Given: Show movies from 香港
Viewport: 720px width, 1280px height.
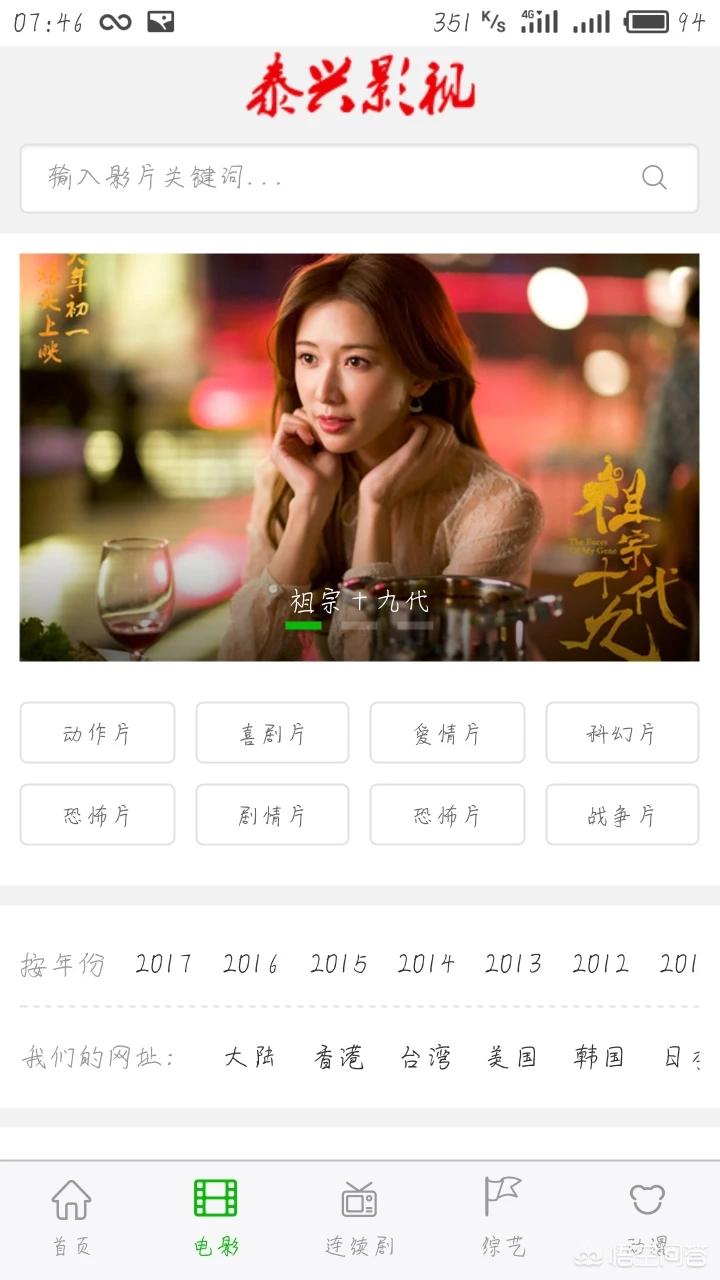Looking at the screenshot, I should [338, 1057].
